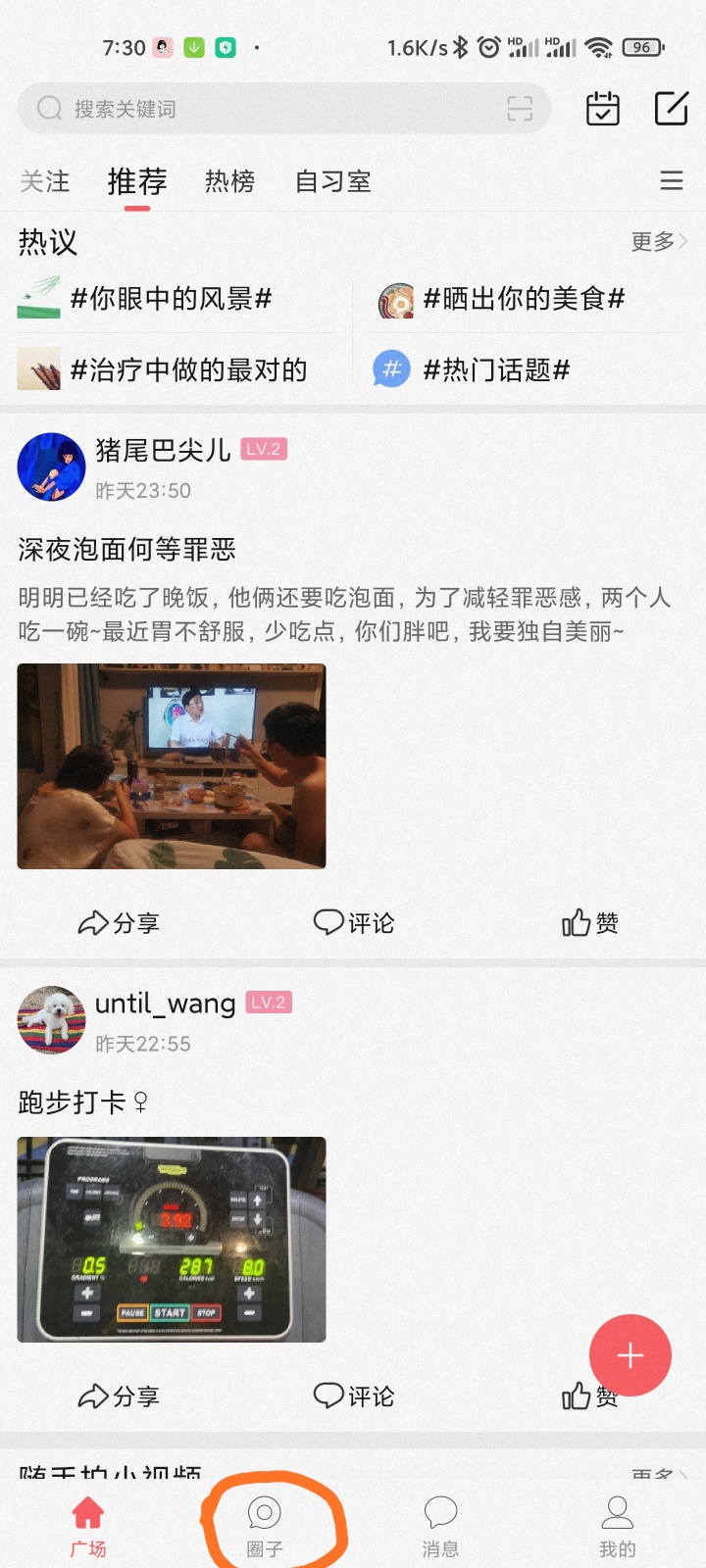706x1568 pixels.
Task: Open 猪尾巴尖儿's profile avatar
Action: click(52, 466)
